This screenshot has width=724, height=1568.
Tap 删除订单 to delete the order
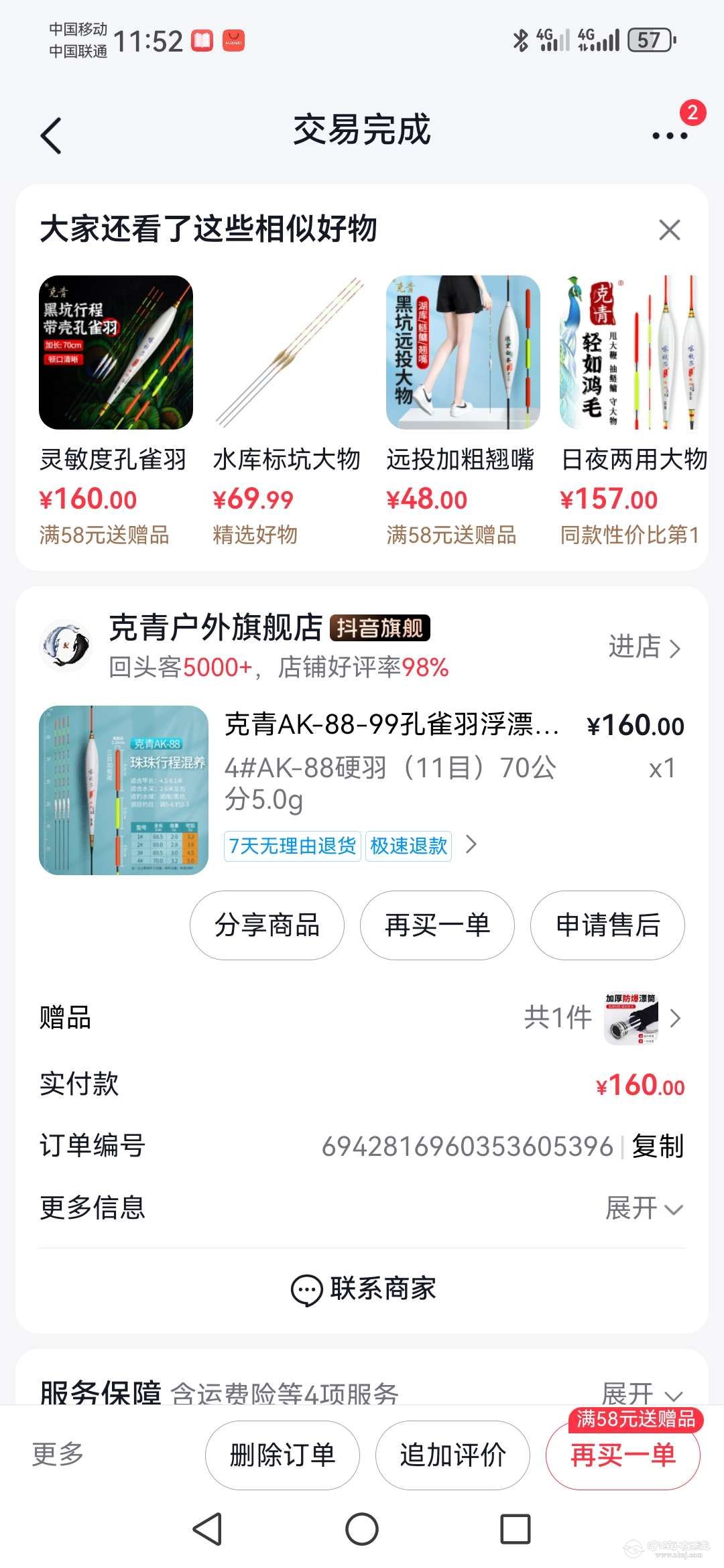[x=282, y=1455]
